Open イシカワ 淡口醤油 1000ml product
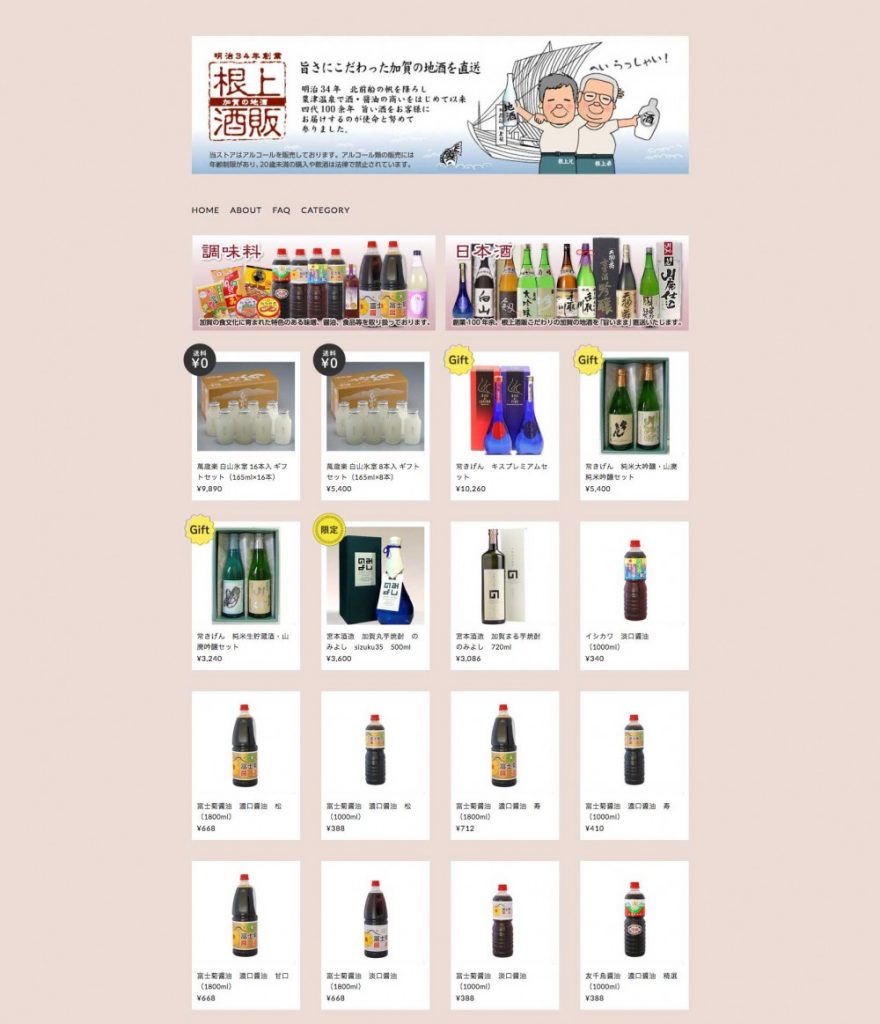The height and width of the screenshot is (1024, 880). [634, 576]
